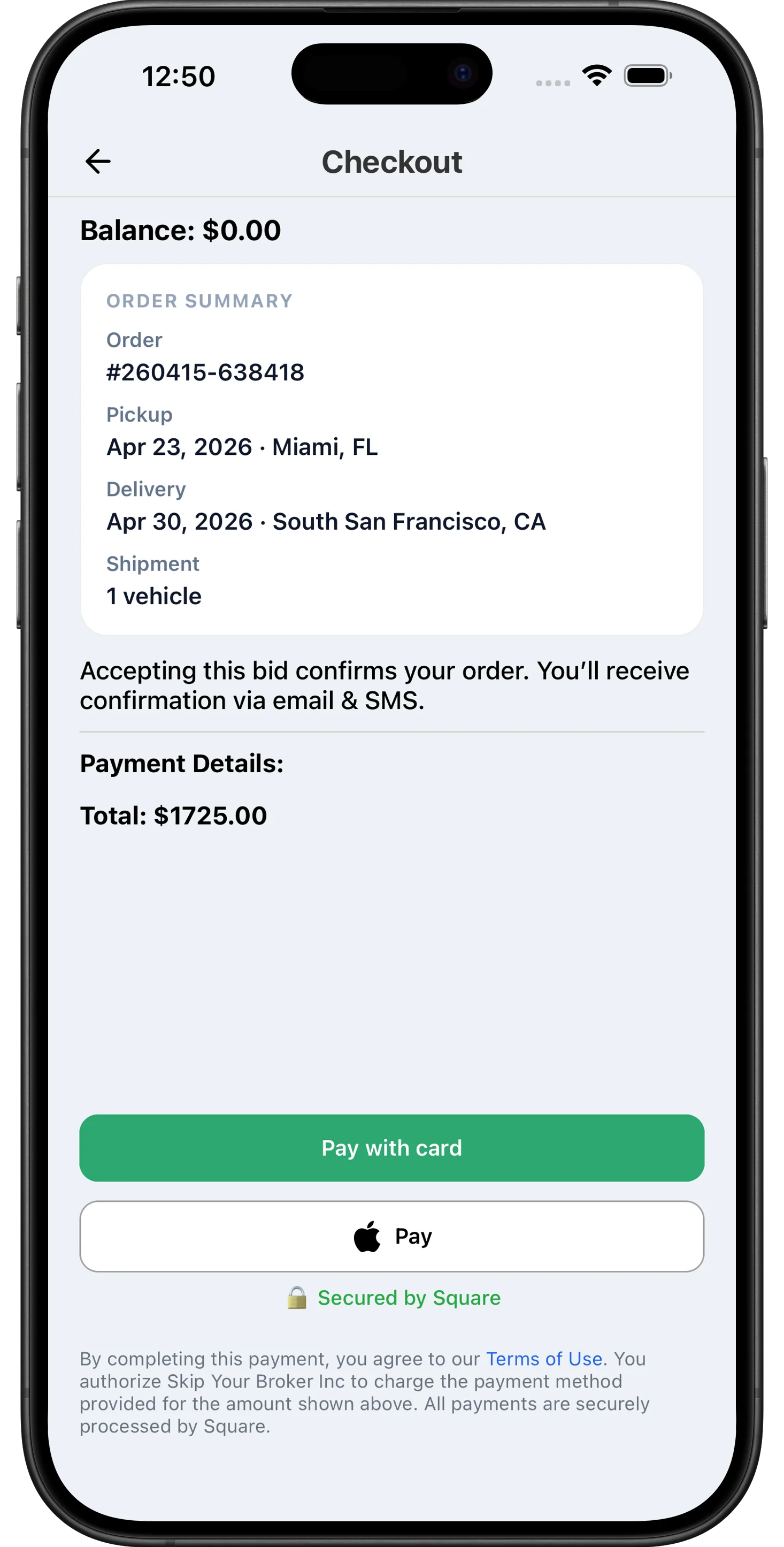The image size is (784, 1547).
Task: Open the Terms of Use link
Action: tap(544, 1359)
